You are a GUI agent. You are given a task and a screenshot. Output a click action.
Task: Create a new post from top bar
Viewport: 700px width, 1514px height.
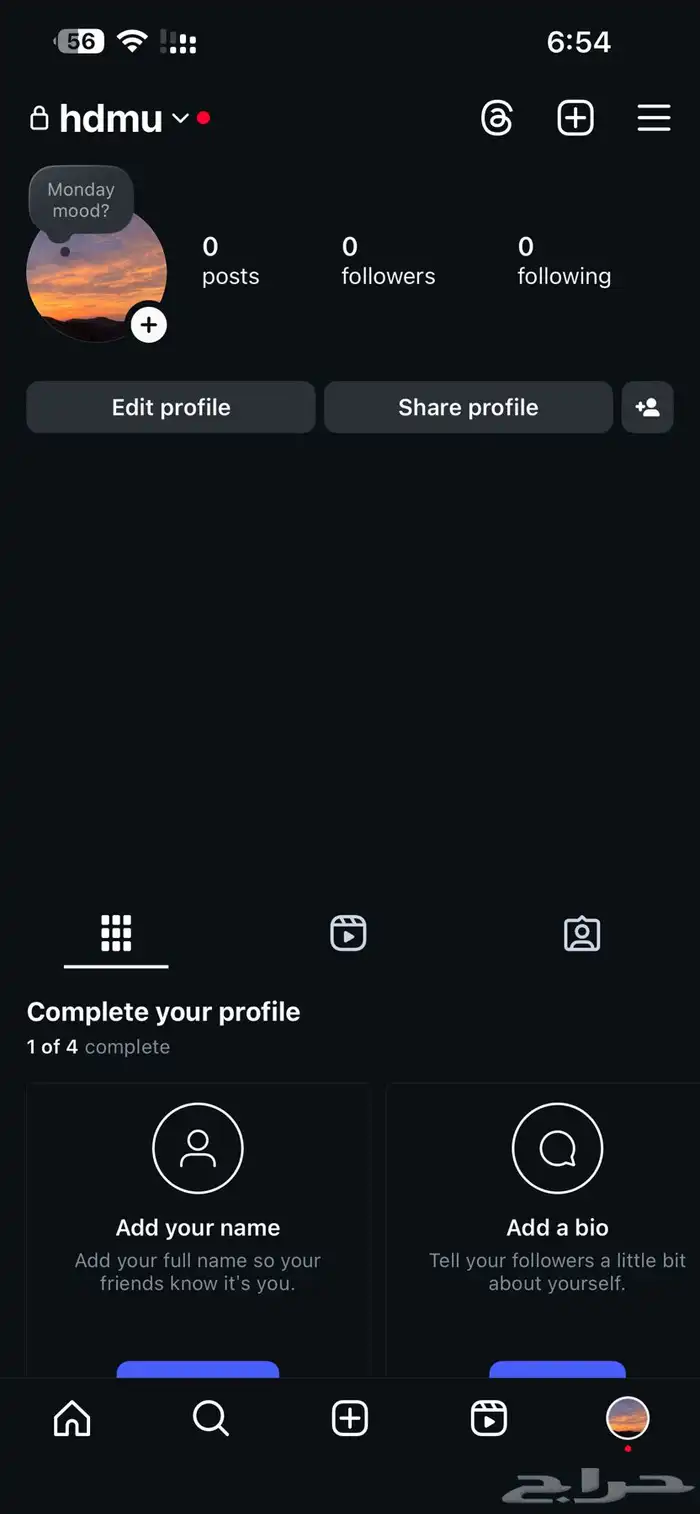pos(575,118)
